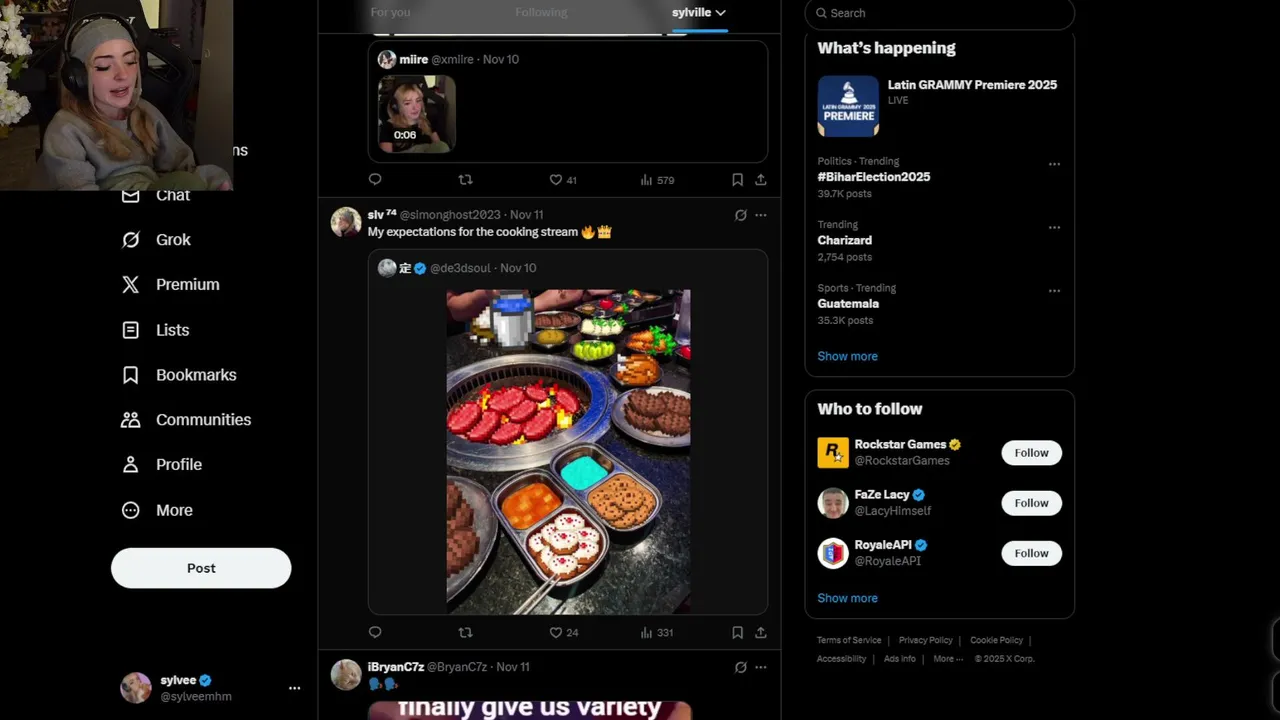The image size is (1280, 720).
Task: Follow Rockstar Games
Action: click(1031, 453)
